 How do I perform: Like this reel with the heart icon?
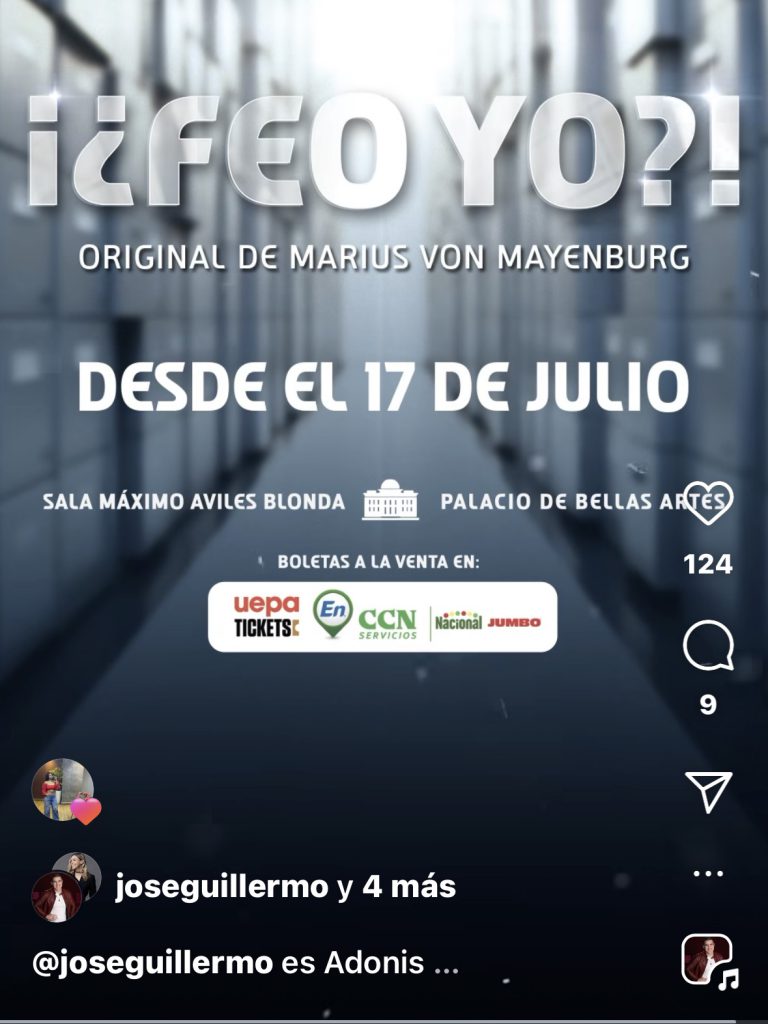708,504
